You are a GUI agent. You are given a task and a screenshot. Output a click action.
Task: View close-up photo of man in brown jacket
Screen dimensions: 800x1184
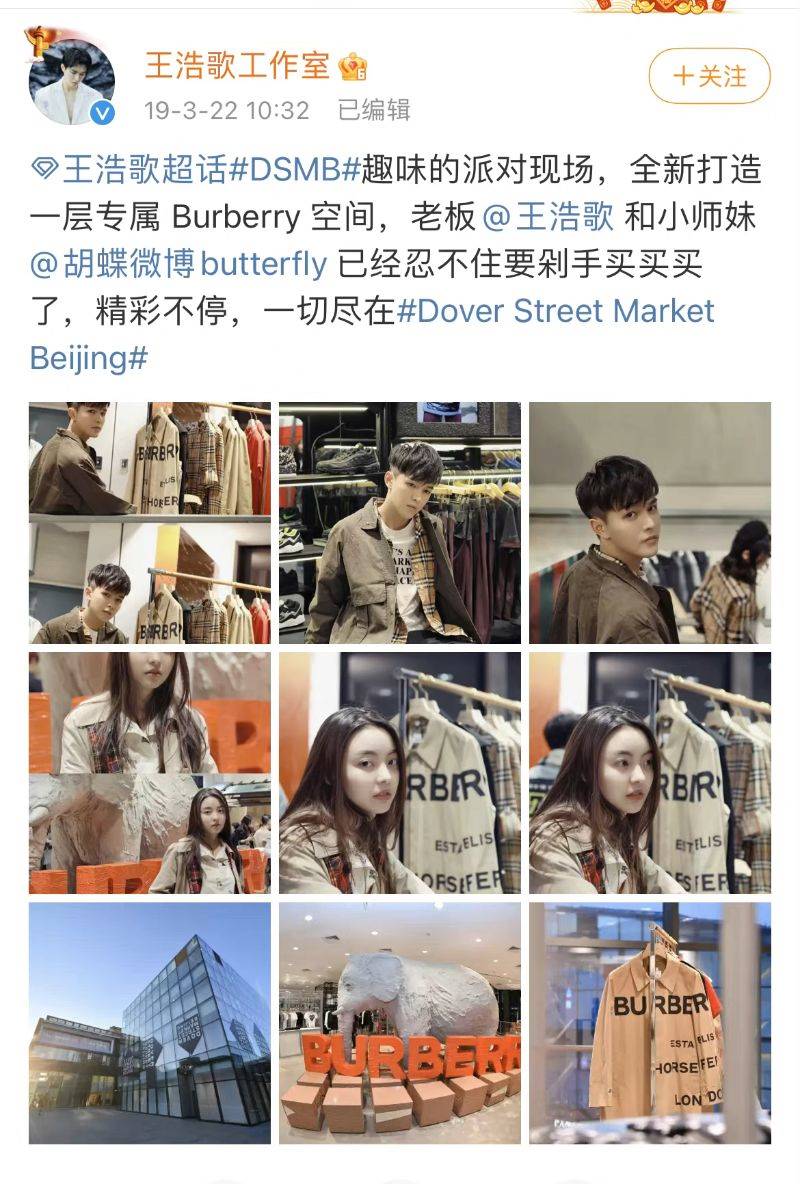point(649,522)
